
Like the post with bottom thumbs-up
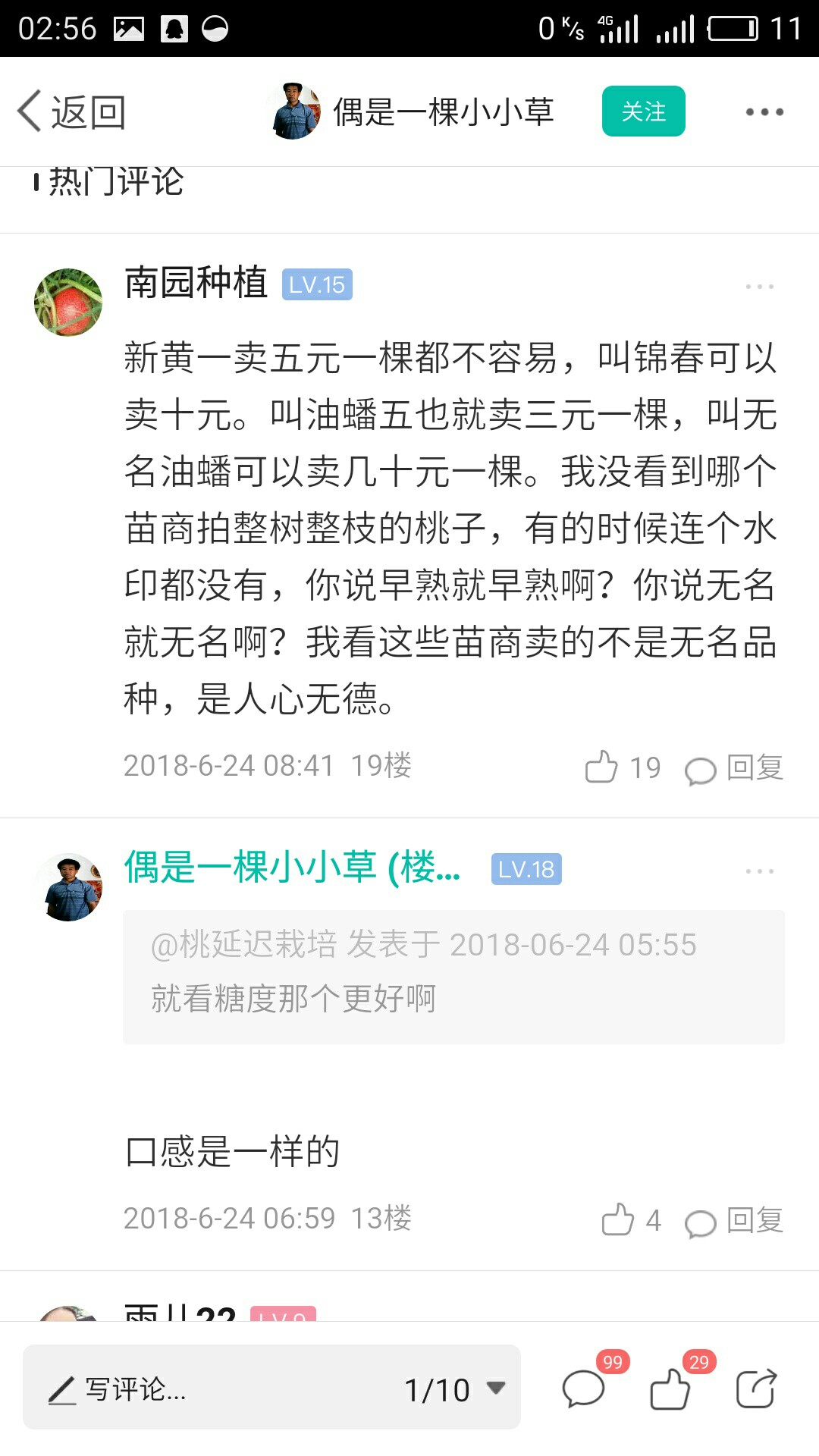click(672, 1388)
